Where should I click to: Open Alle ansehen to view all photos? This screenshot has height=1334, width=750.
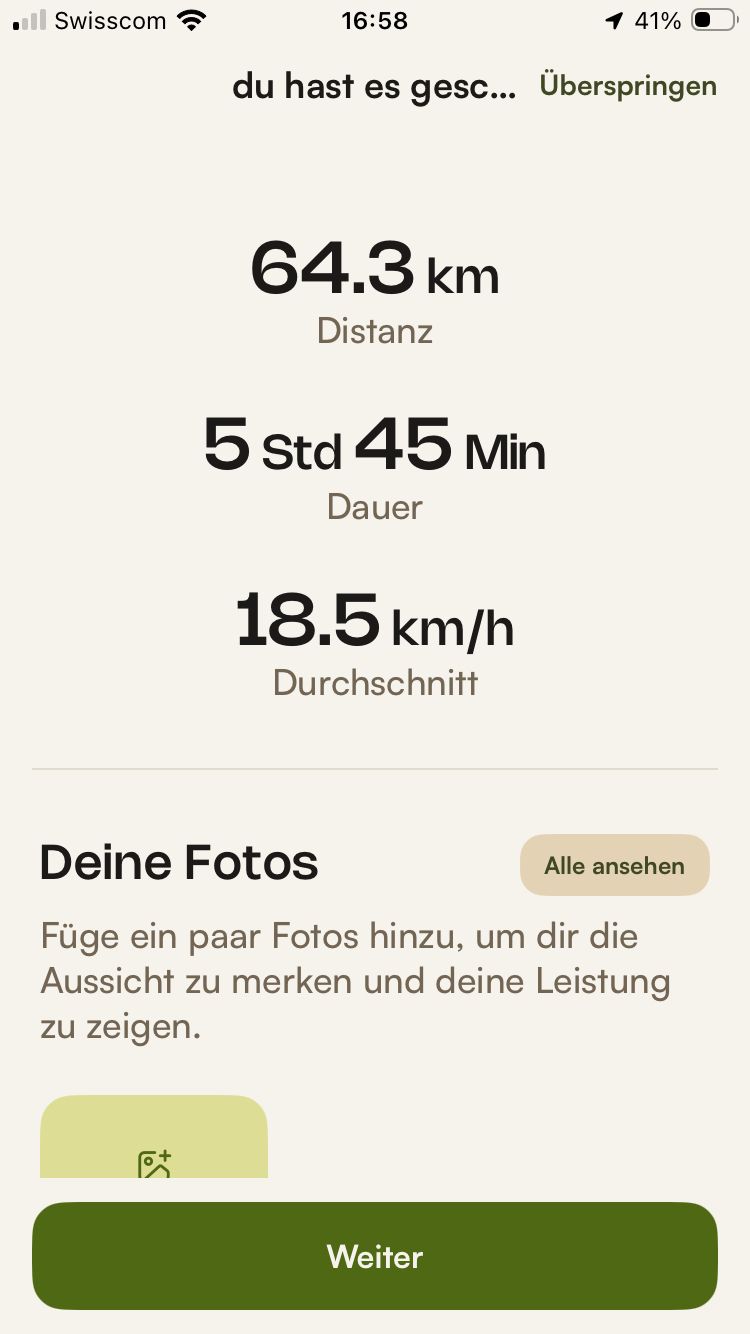pyautogui.click(x=614, y=865)
